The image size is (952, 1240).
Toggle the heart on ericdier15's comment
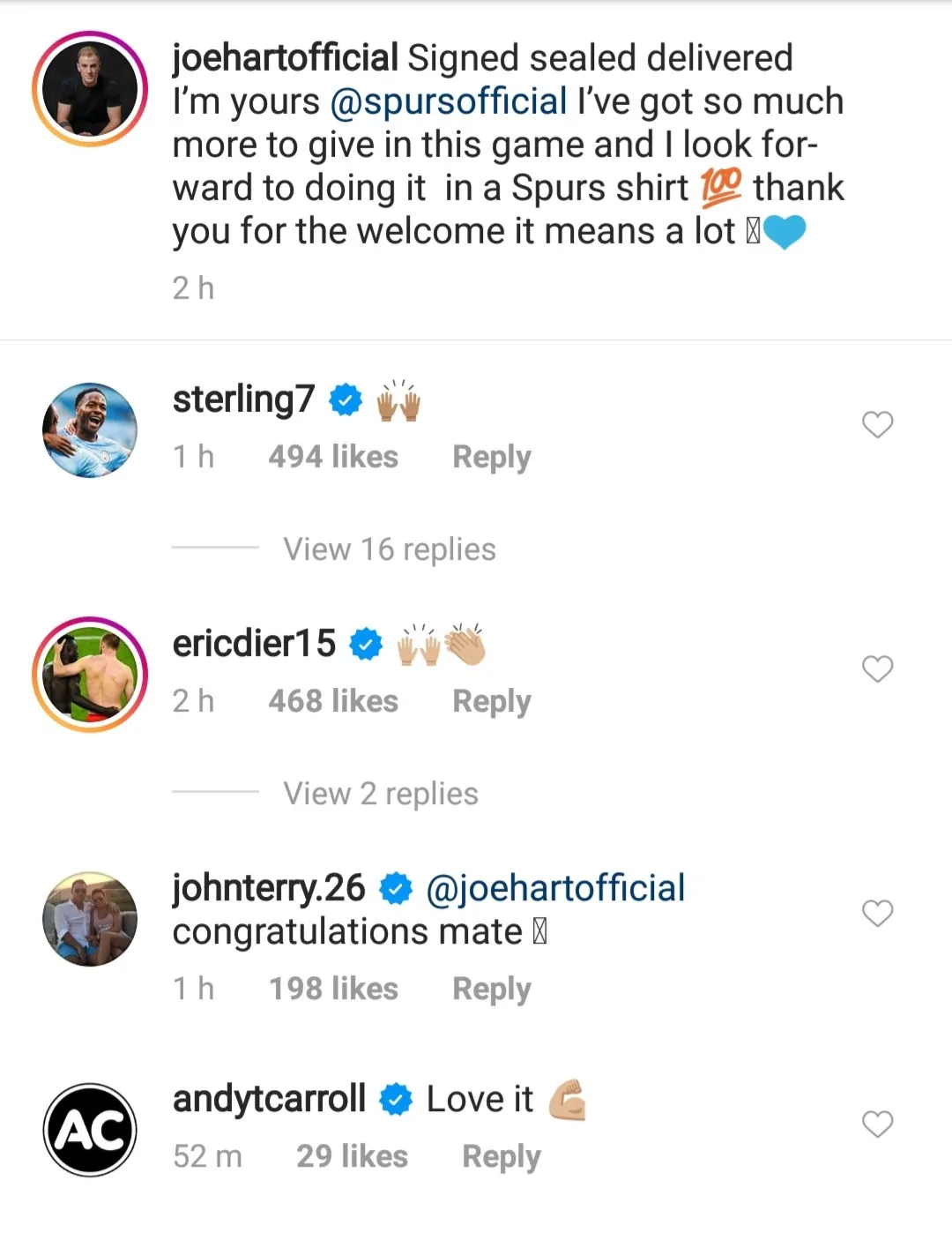coord(877,670)
